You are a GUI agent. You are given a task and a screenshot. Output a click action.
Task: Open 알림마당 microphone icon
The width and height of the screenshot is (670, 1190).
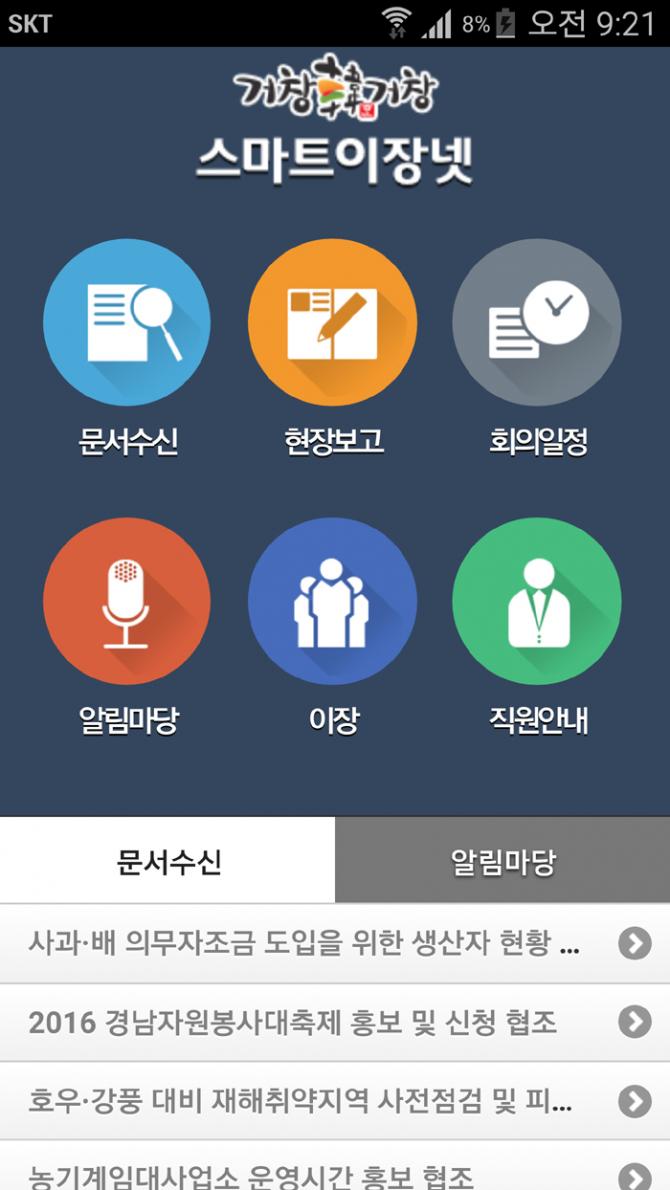[x=127, y=601]
